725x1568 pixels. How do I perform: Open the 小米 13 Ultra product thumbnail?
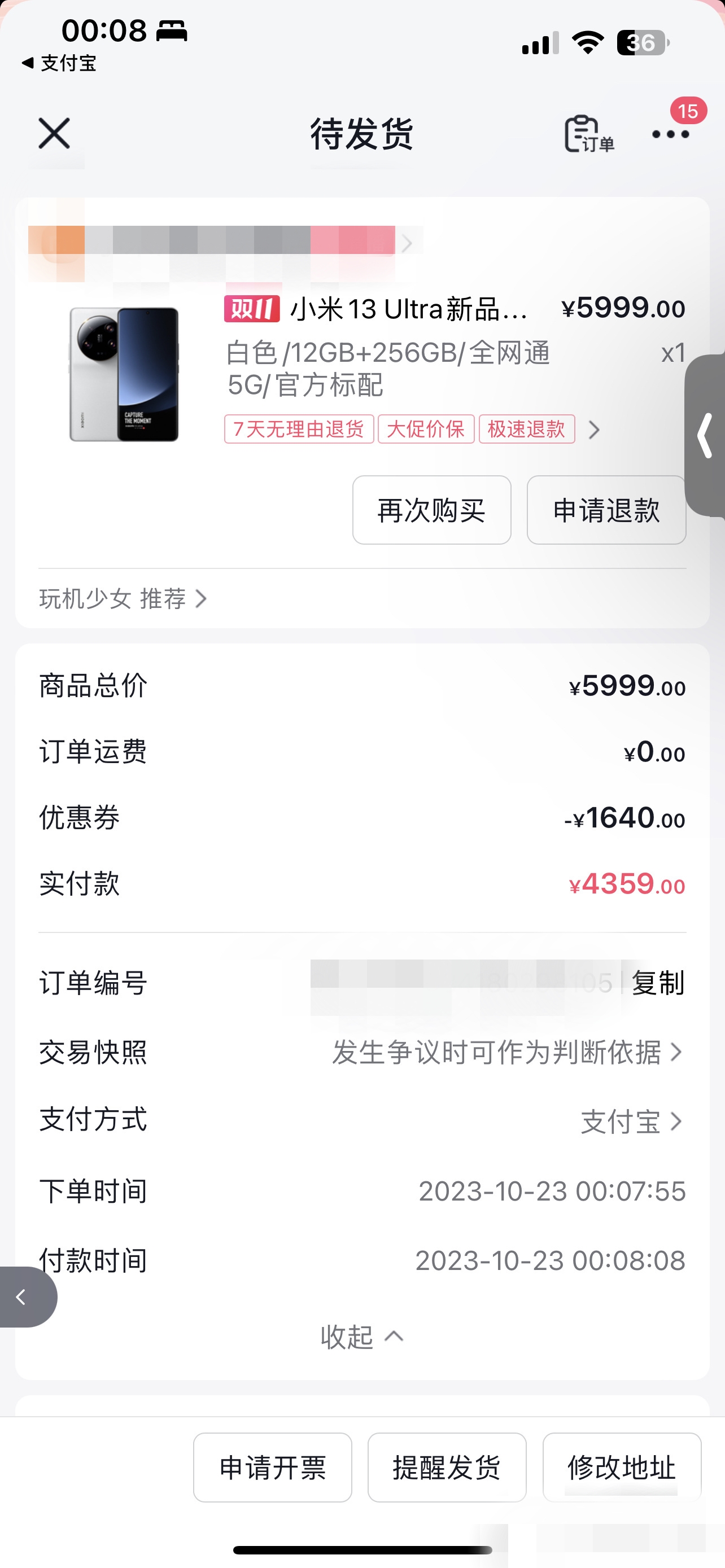(x=124, y=374)
